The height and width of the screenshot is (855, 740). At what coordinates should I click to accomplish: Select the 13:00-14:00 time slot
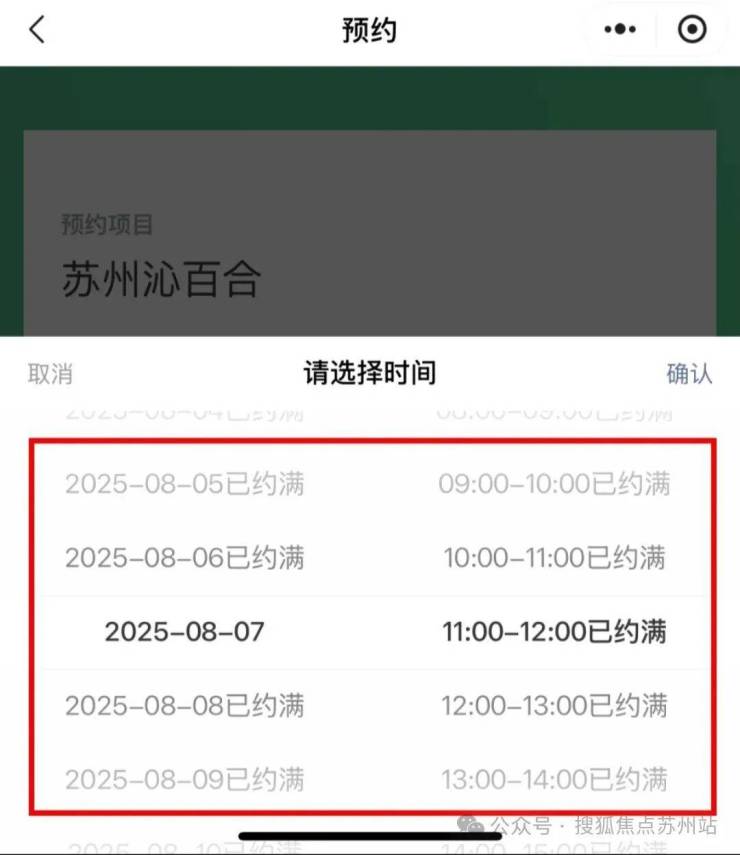(x=555, y=779)
